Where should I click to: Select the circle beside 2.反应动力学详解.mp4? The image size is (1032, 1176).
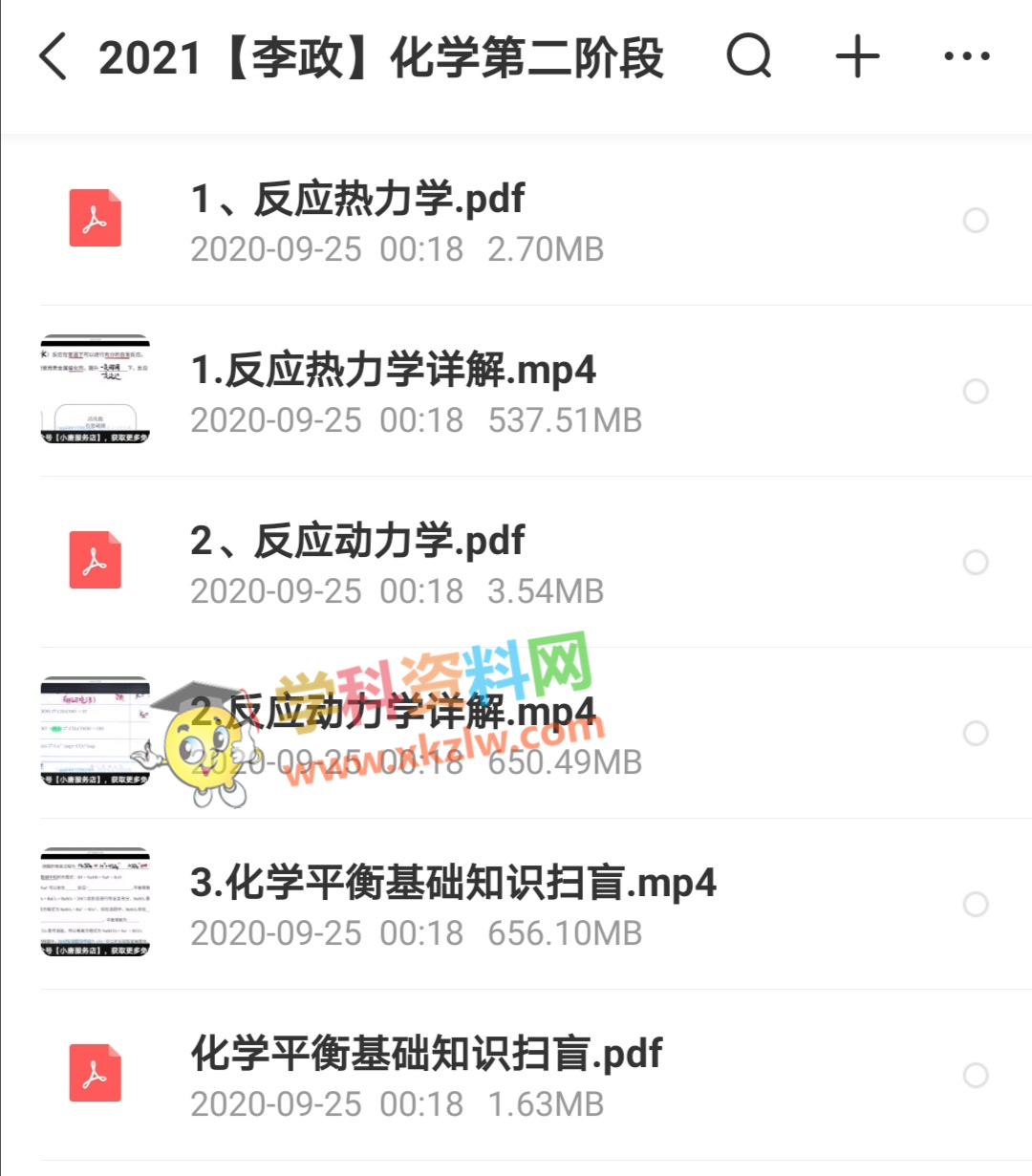pyautogui.click(x=976, y=734)
